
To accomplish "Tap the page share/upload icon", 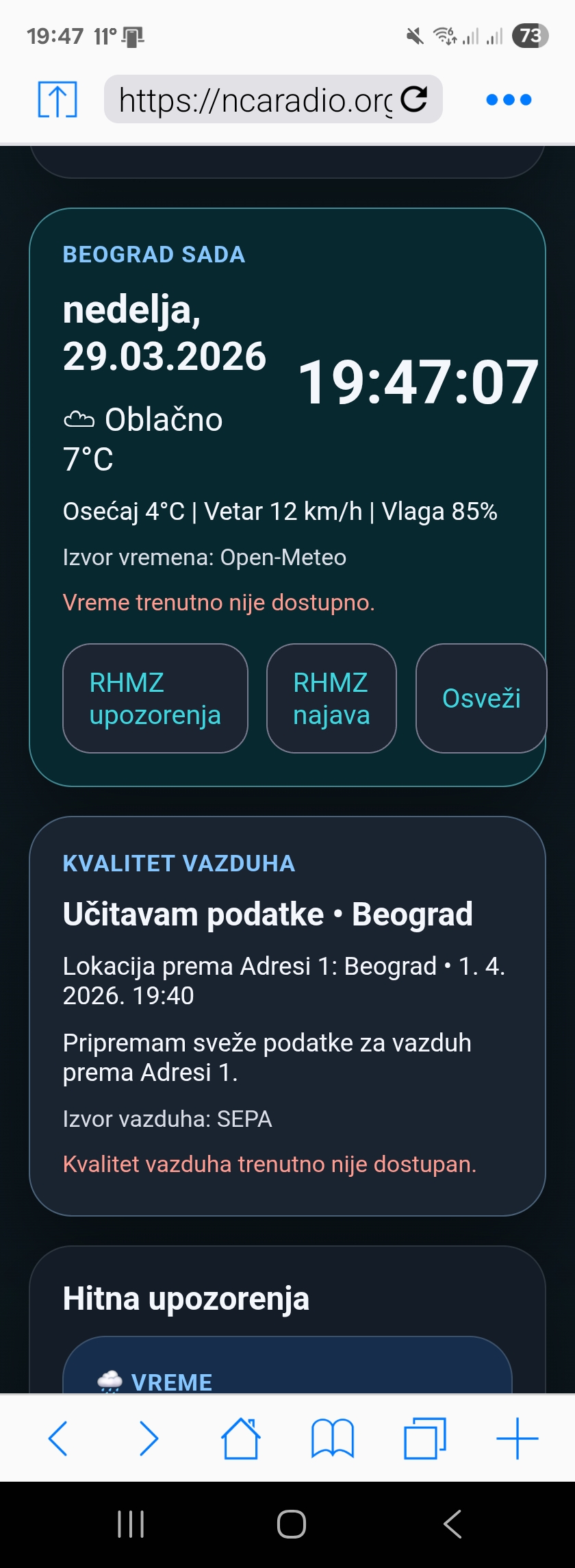I will [57, 98].
